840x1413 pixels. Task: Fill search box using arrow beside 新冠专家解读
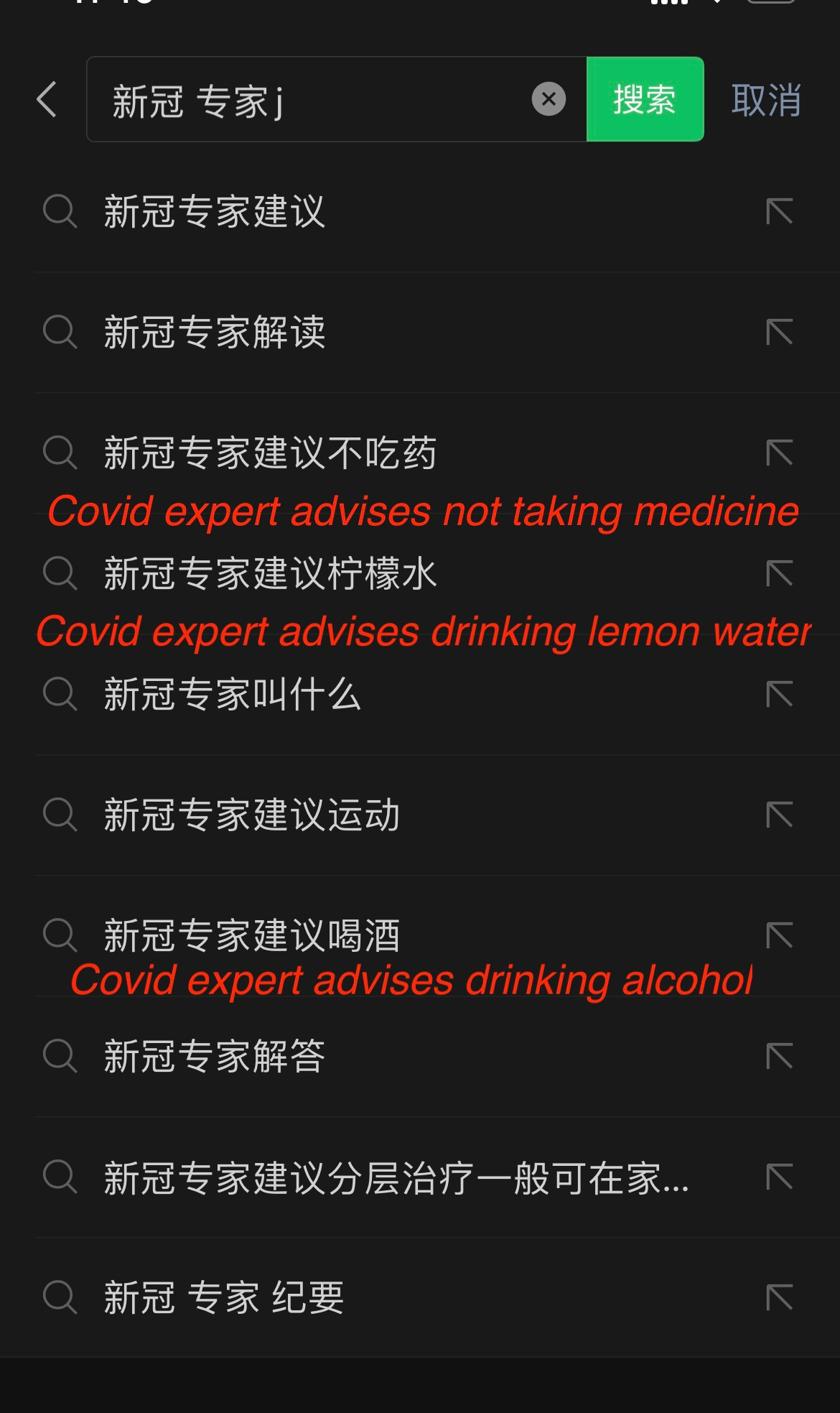(780, 333)
